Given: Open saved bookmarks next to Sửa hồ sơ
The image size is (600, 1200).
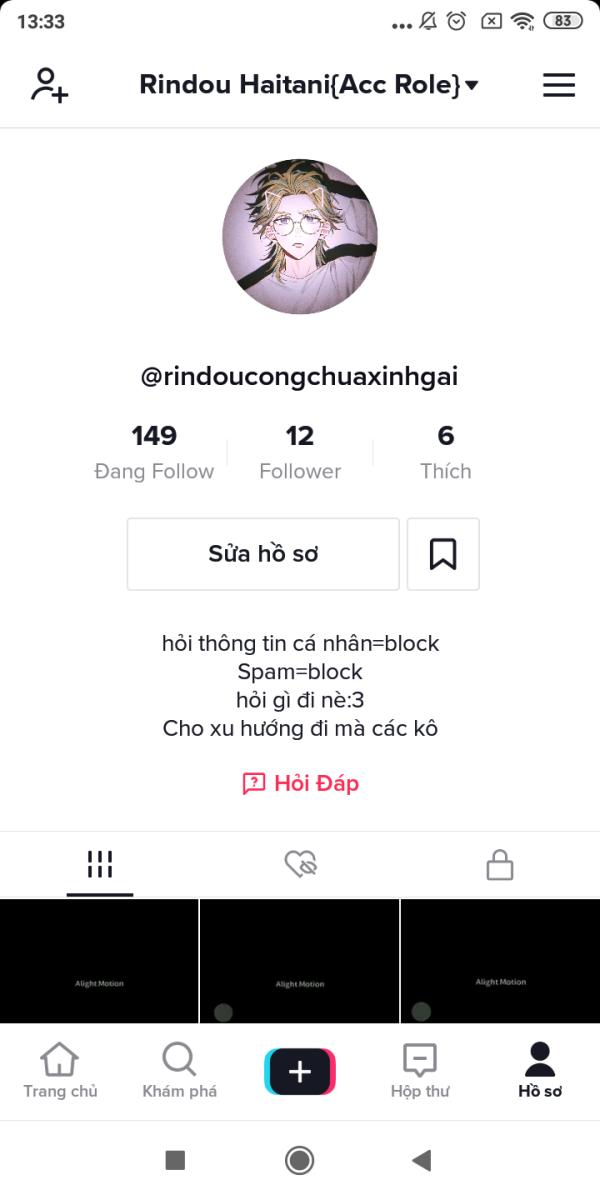Looking at the screenshot, I should (x=443, y=554).
